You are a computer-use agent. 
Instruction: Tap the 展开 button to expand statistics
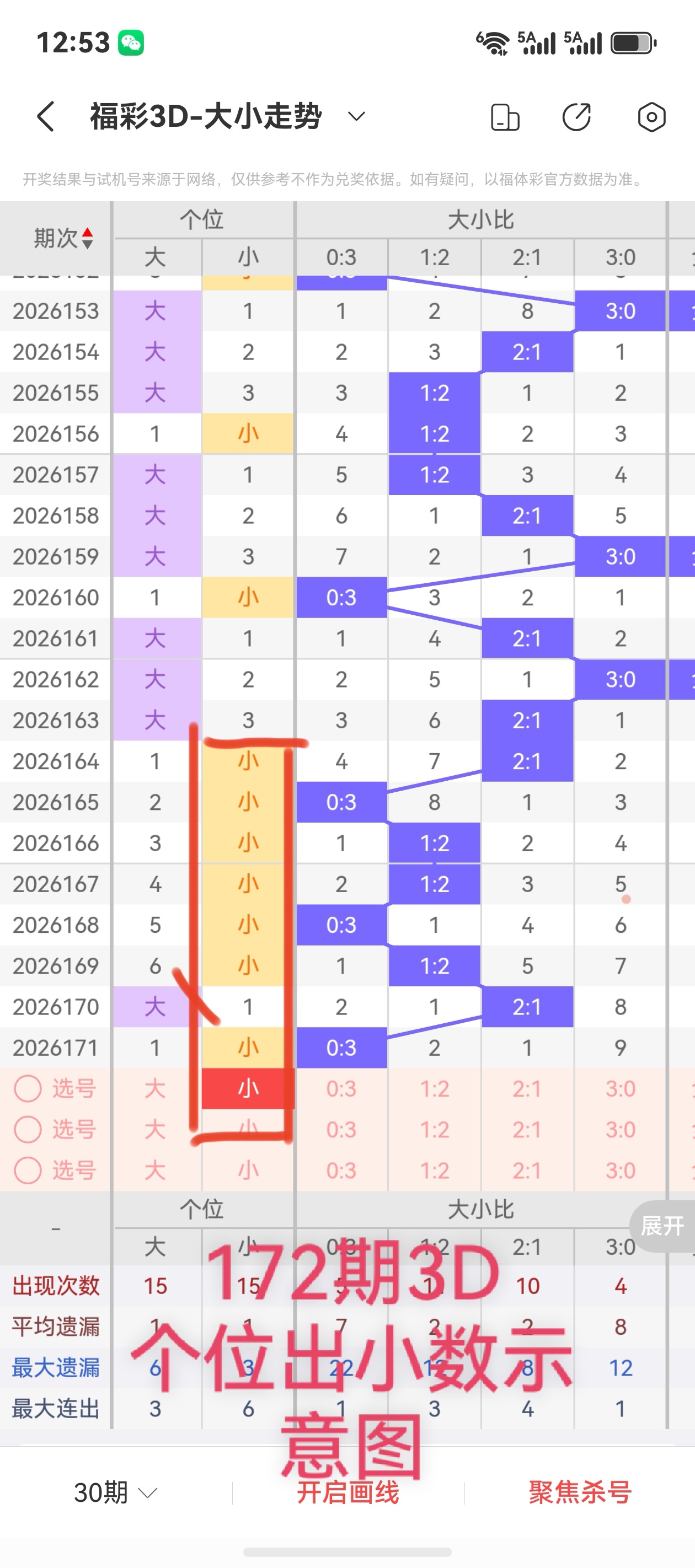click(662, 1225)
